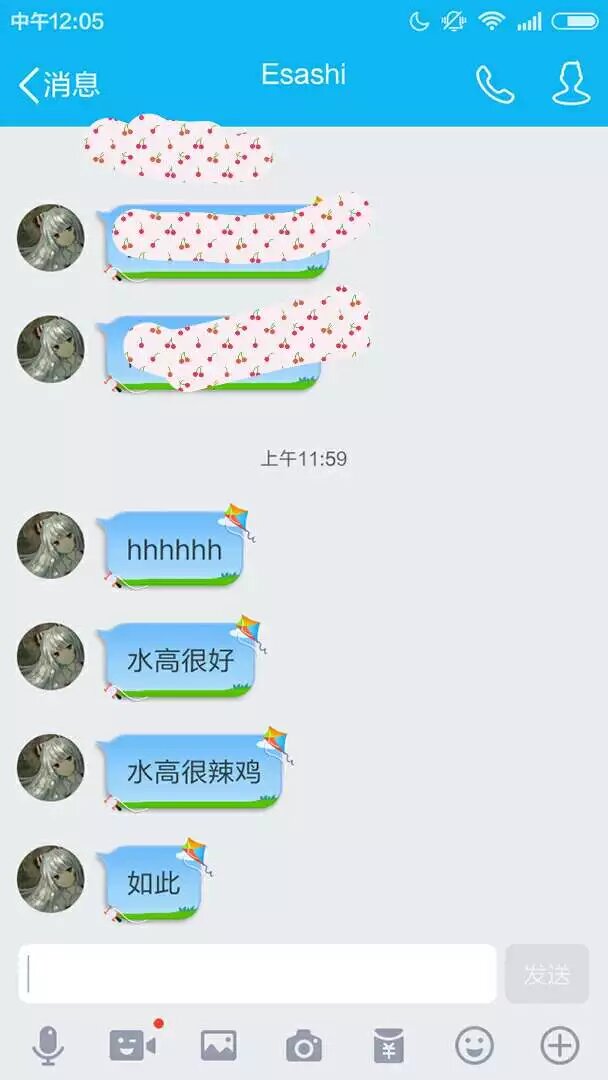The height and width of the screenshot is (1080, 608).
Task: Tap the 发送 send button
Action: [x=547, y=974]
